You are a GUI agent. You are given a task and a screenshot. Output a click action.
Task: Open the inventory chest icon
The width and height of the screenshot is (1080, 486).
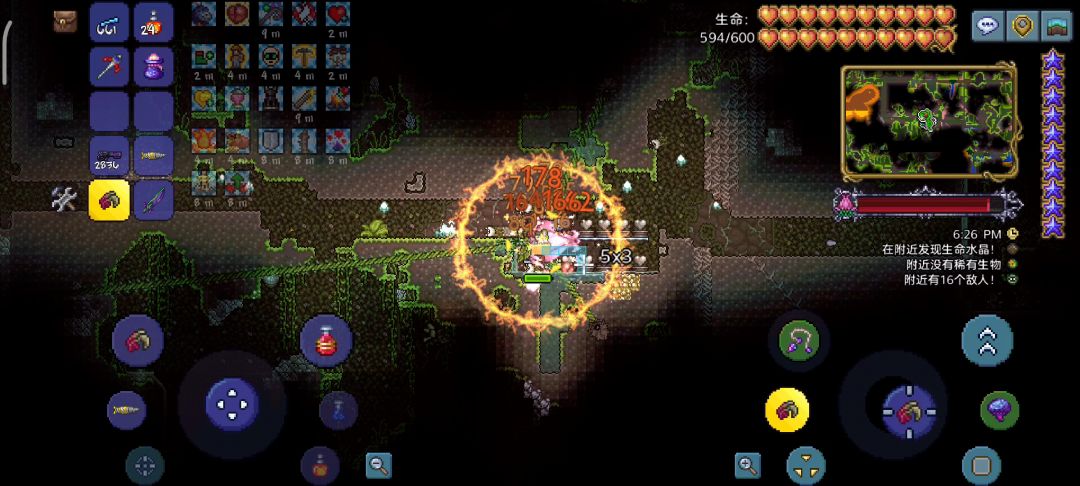65,21
